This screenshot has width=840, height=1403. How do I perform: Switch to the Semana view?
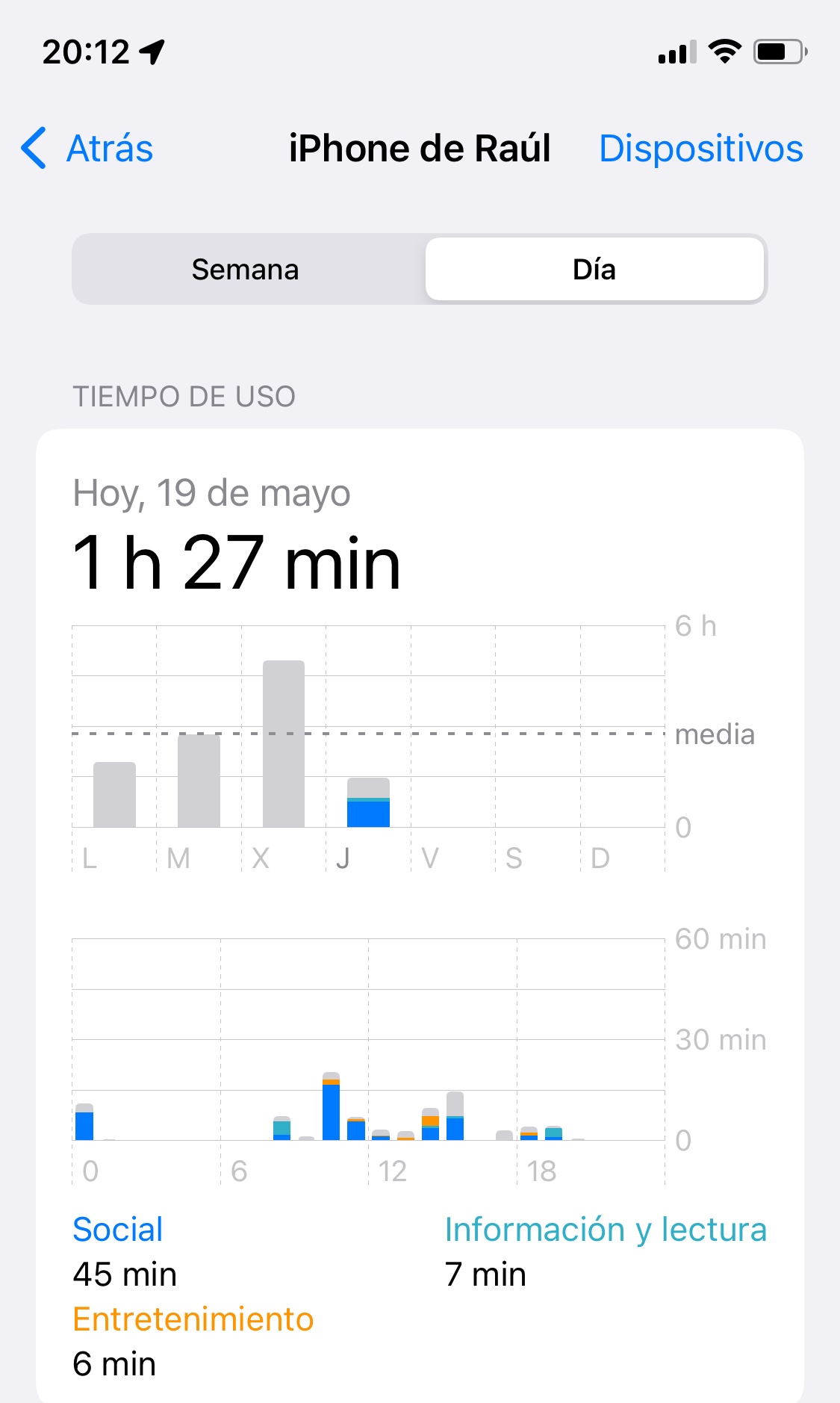pos(245,270)
